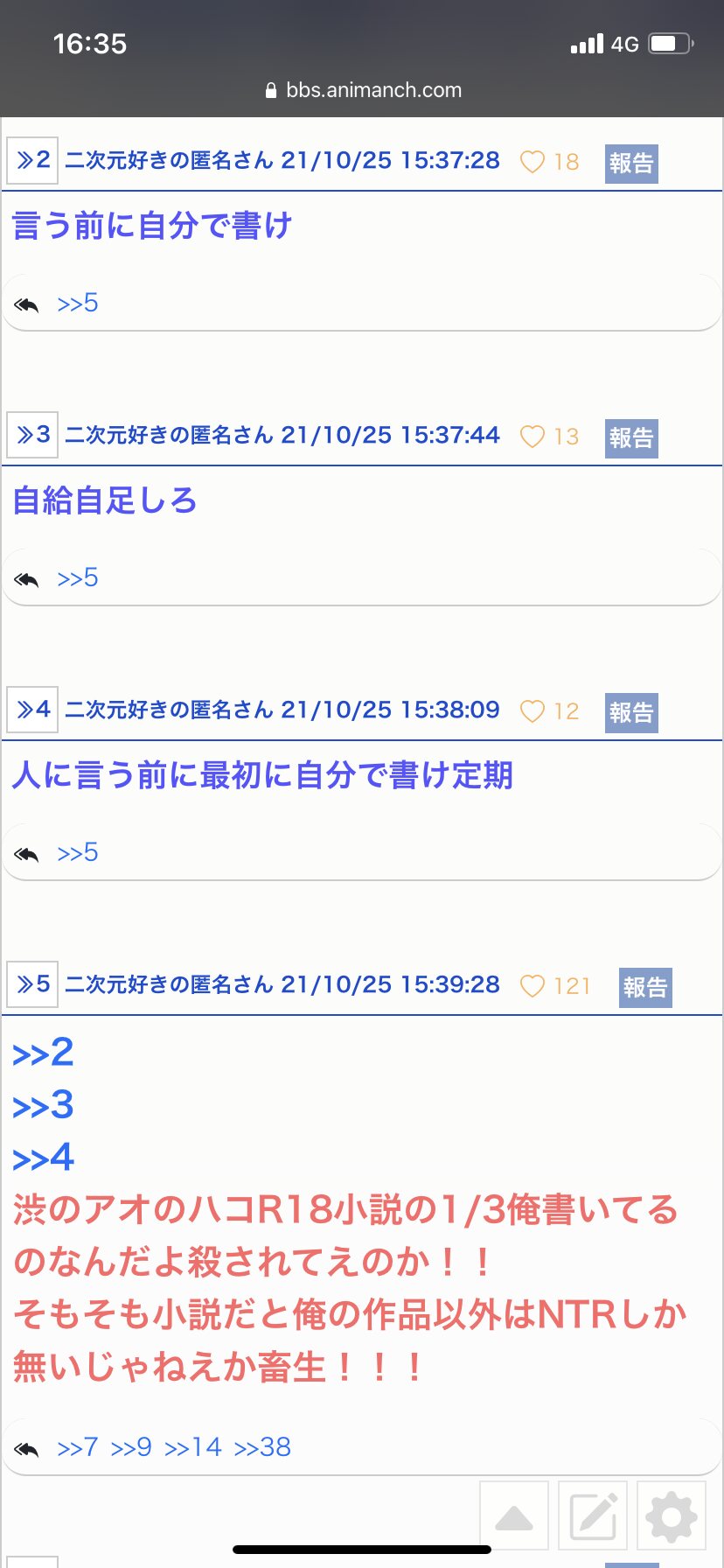724x1568 pixels.
Task: Jump to quoted post >>3 in post 5
Action: pos(43,1105)
